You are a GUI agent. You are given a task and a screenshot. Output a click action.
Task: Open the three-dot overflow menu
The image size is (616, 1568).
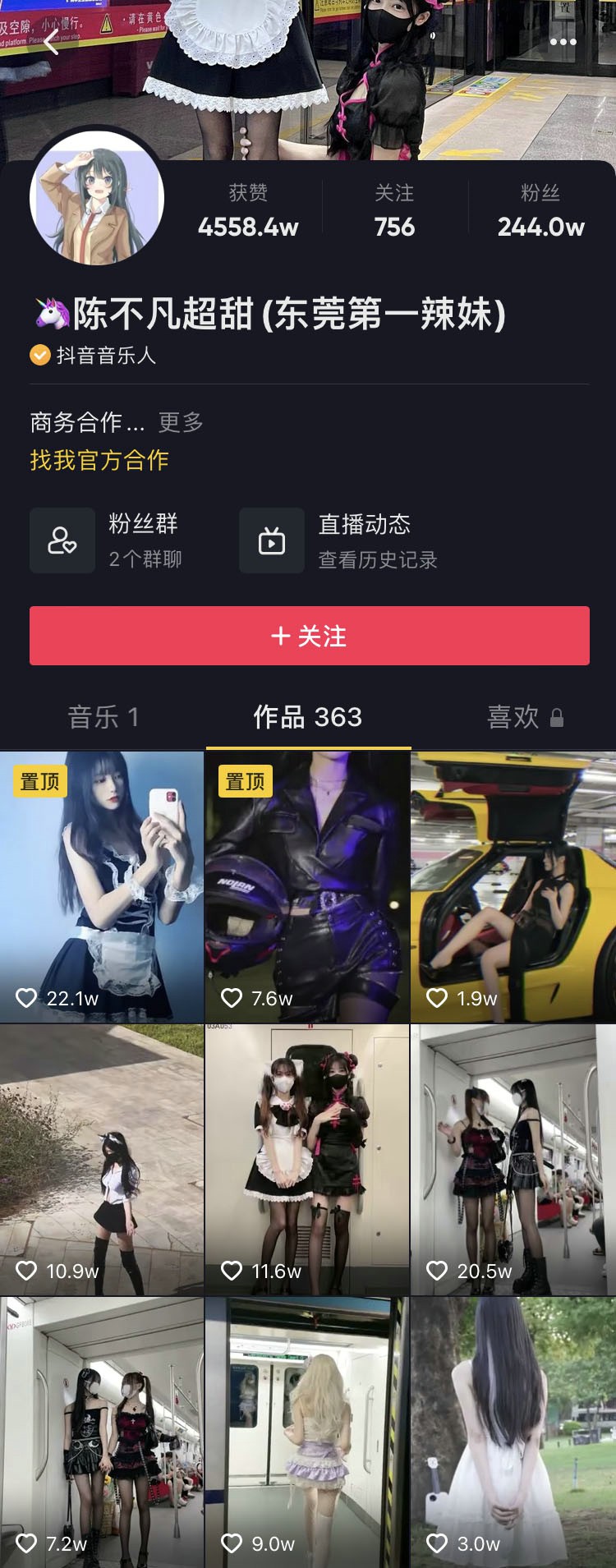pyautogui.click(x=563, y=42)
